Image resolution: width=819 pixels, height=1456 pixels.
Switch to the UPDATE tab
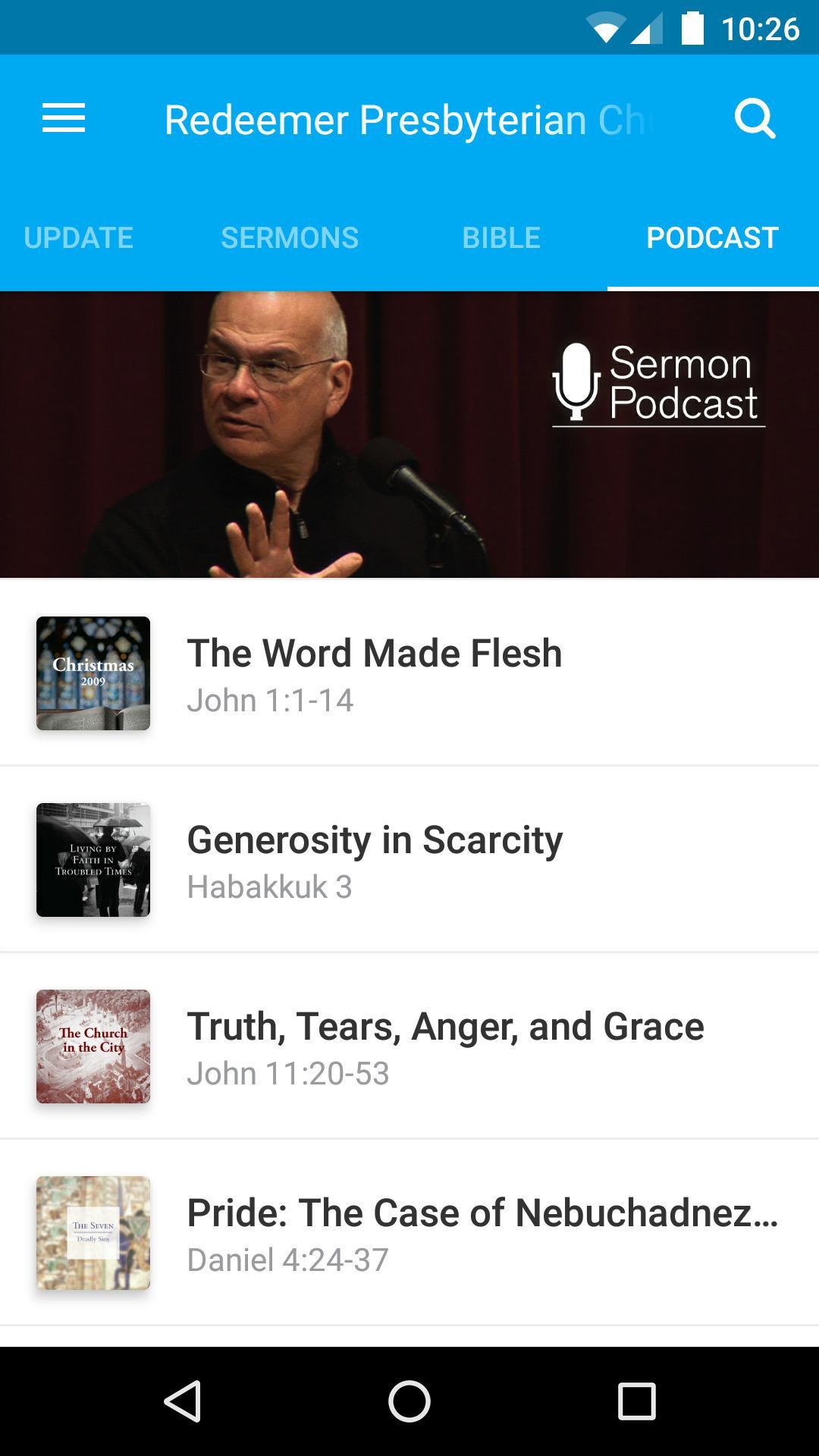pos(79,237)
